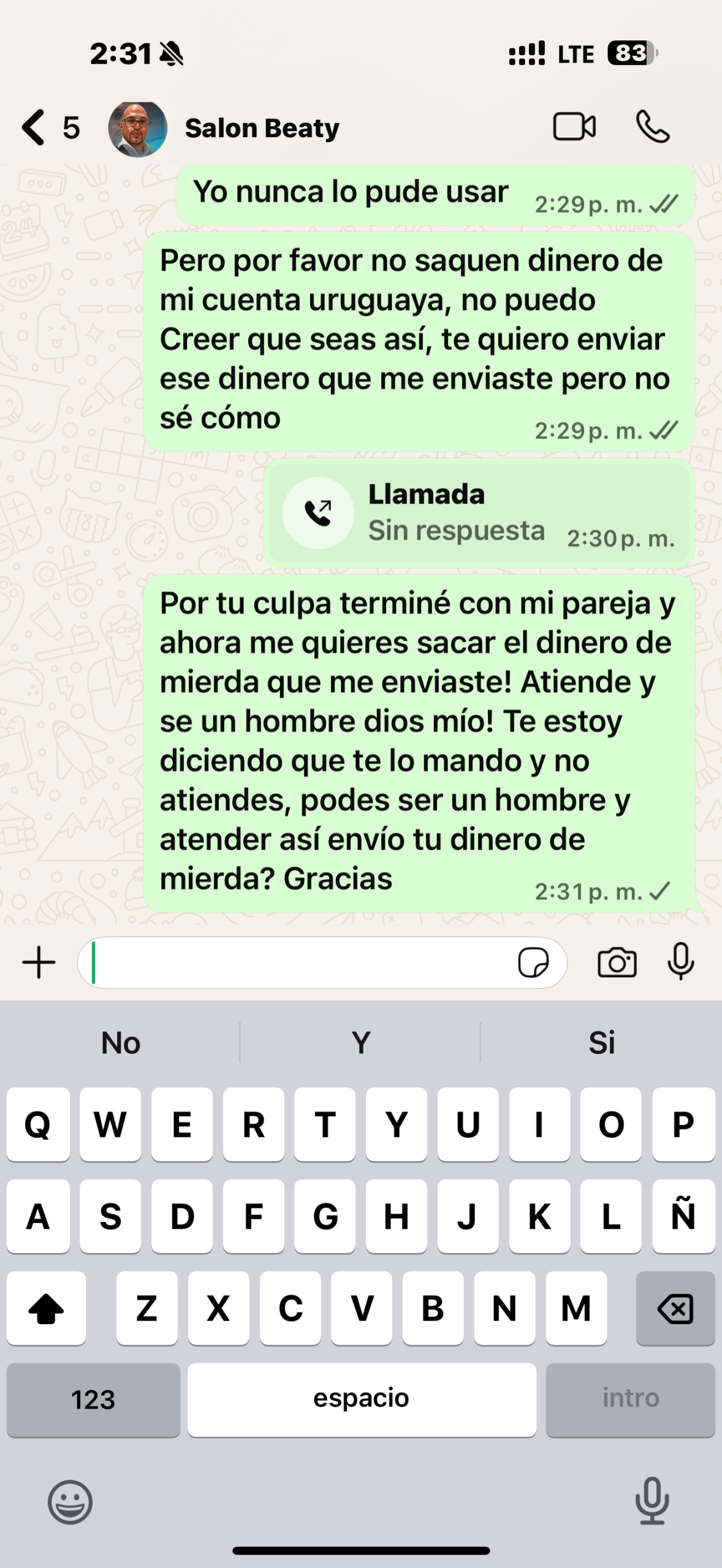The width and height of the screenshot is (722, 1568).
Task: Open the sticker picker
Action: [x=533, y=962]
